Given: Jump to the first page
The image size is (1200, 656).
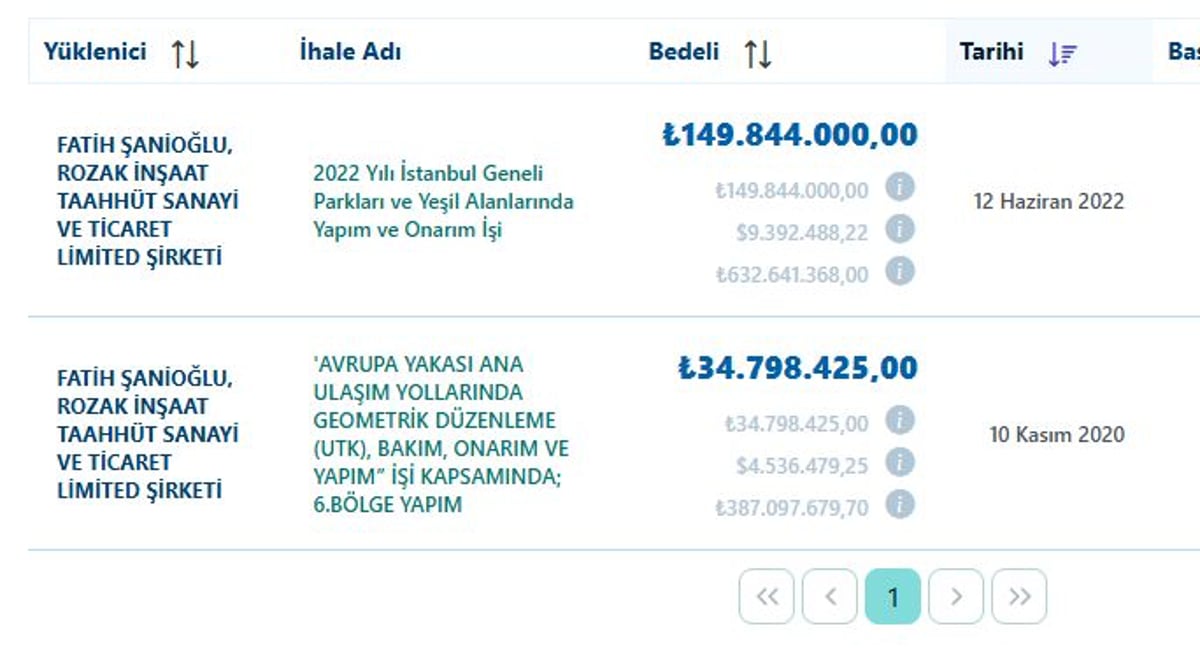Looking at the screenshot, I should (766, 597).
